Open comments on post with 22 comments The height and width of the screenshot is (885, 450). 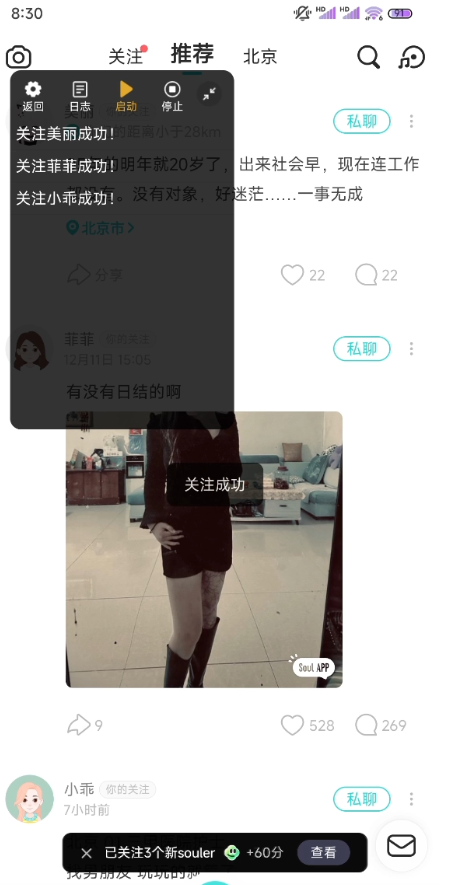tap(366, 275)
